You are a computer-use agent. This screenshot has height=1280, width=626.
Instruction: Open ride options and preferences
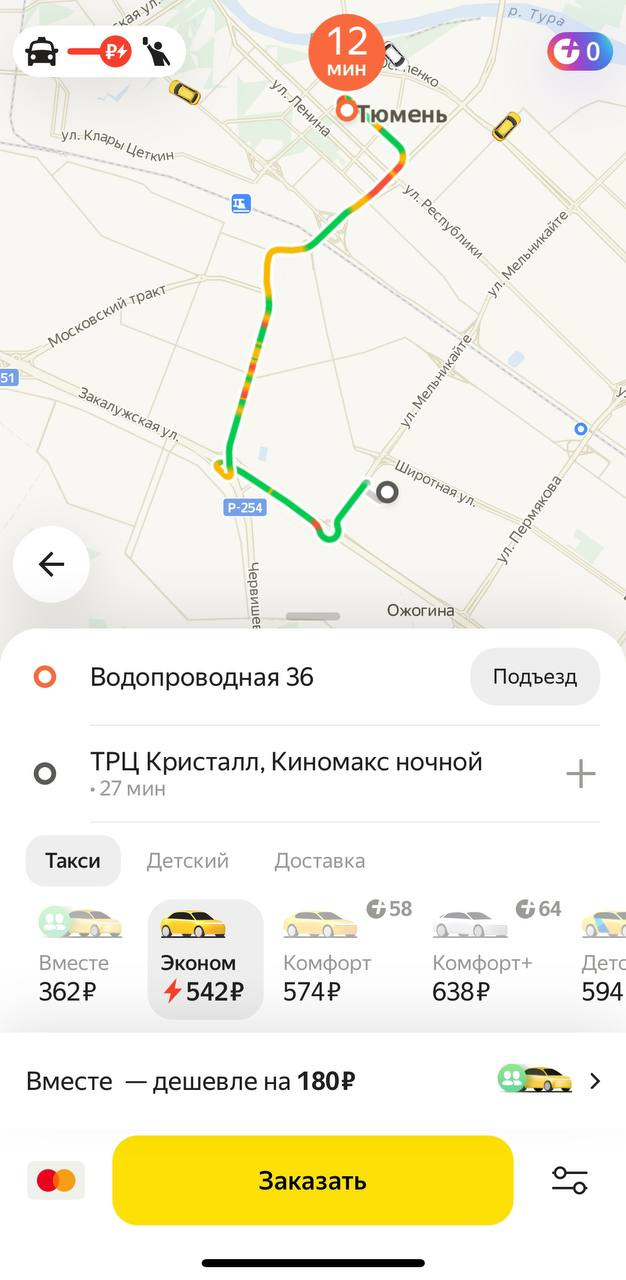click(x=569, y=1180)
